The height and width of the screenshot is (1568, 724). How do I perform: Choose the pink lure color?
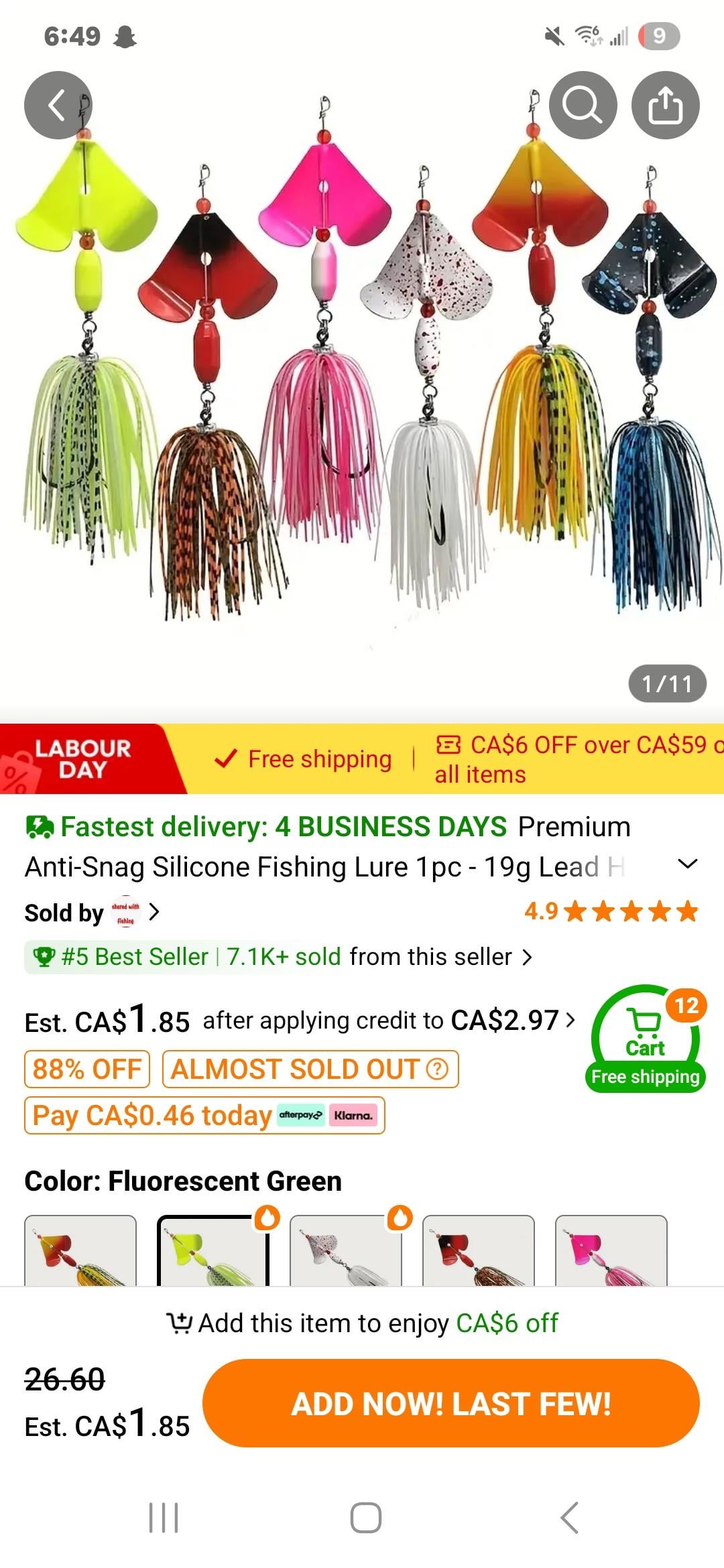coord(611,1250)
